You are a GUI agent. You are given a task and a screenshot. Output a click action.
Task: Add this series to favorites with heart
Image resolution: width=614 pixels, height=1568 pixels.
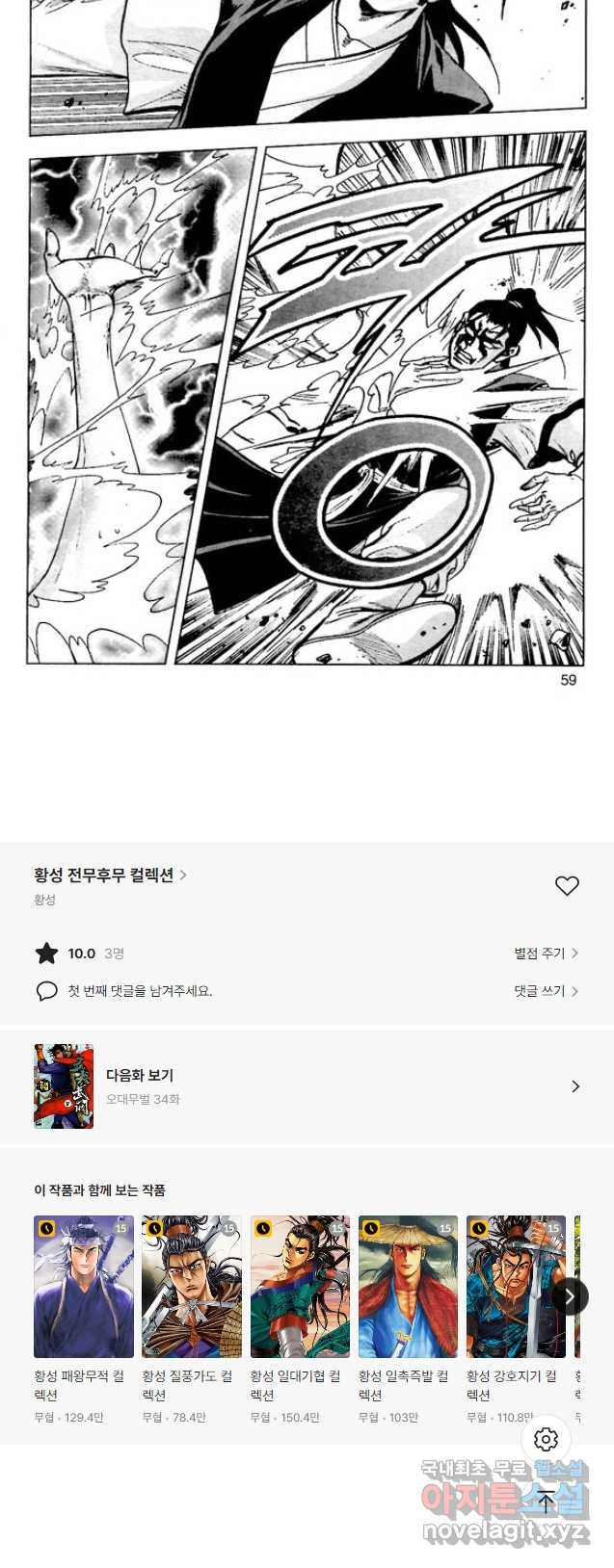click(x=567, y=885)
